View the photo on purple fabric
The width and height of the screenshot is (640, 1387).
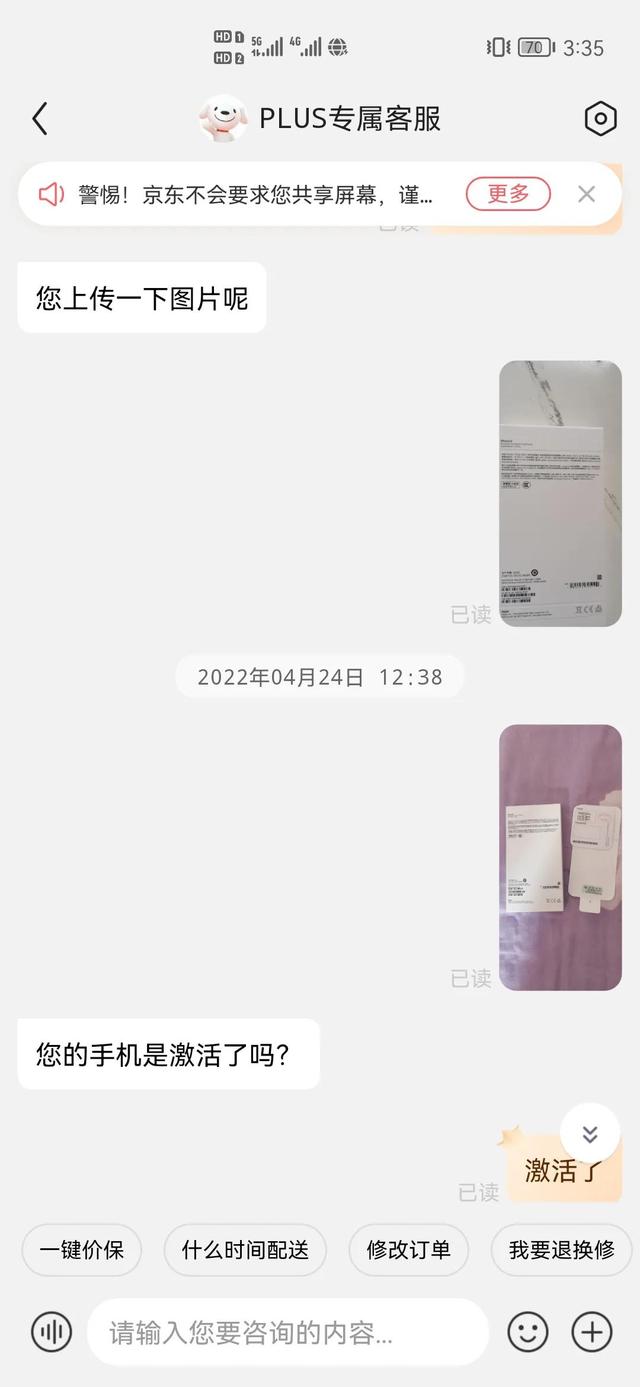tap(560, 857)
